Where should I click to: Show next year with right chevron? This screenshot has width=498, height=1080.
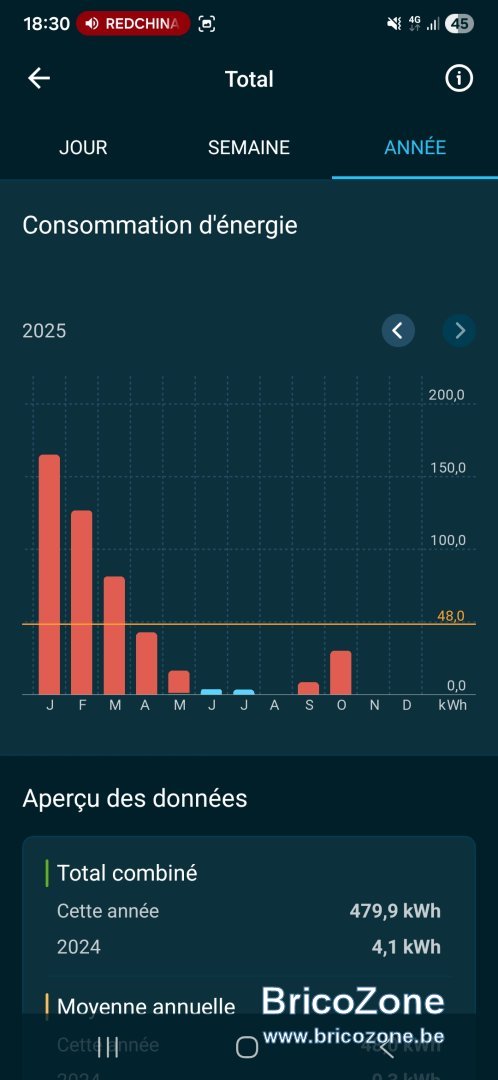[x=459, y=331]
